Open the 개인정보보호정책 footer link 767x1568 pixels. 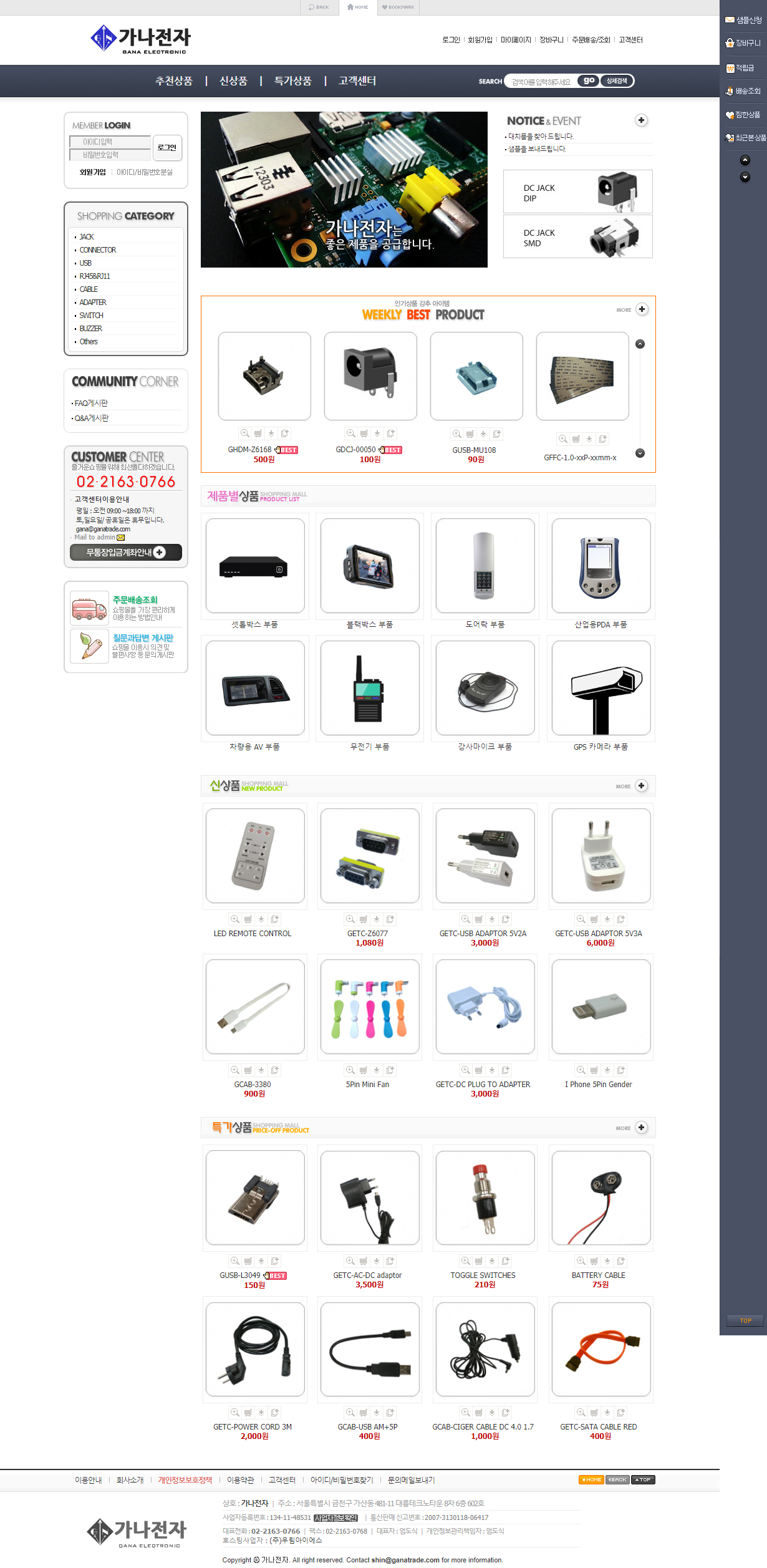point(185,1480)
